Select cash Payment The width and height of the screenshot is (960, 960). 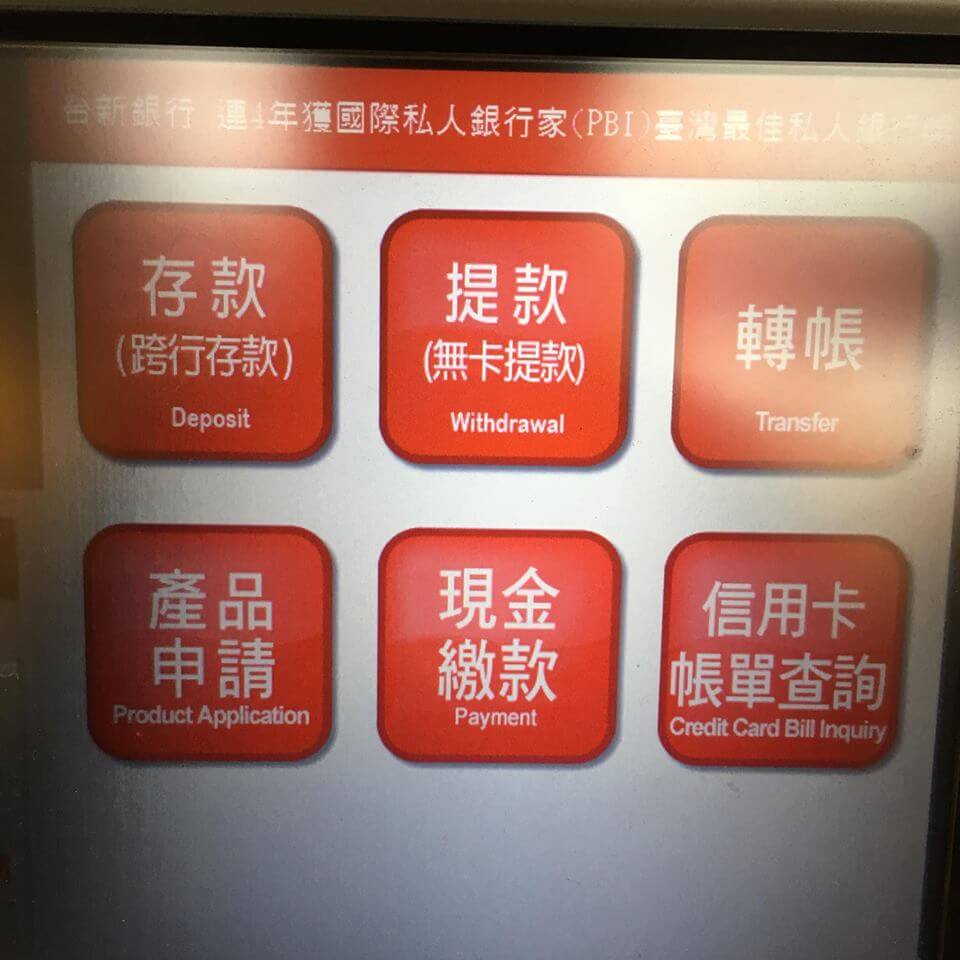point(499,646)
